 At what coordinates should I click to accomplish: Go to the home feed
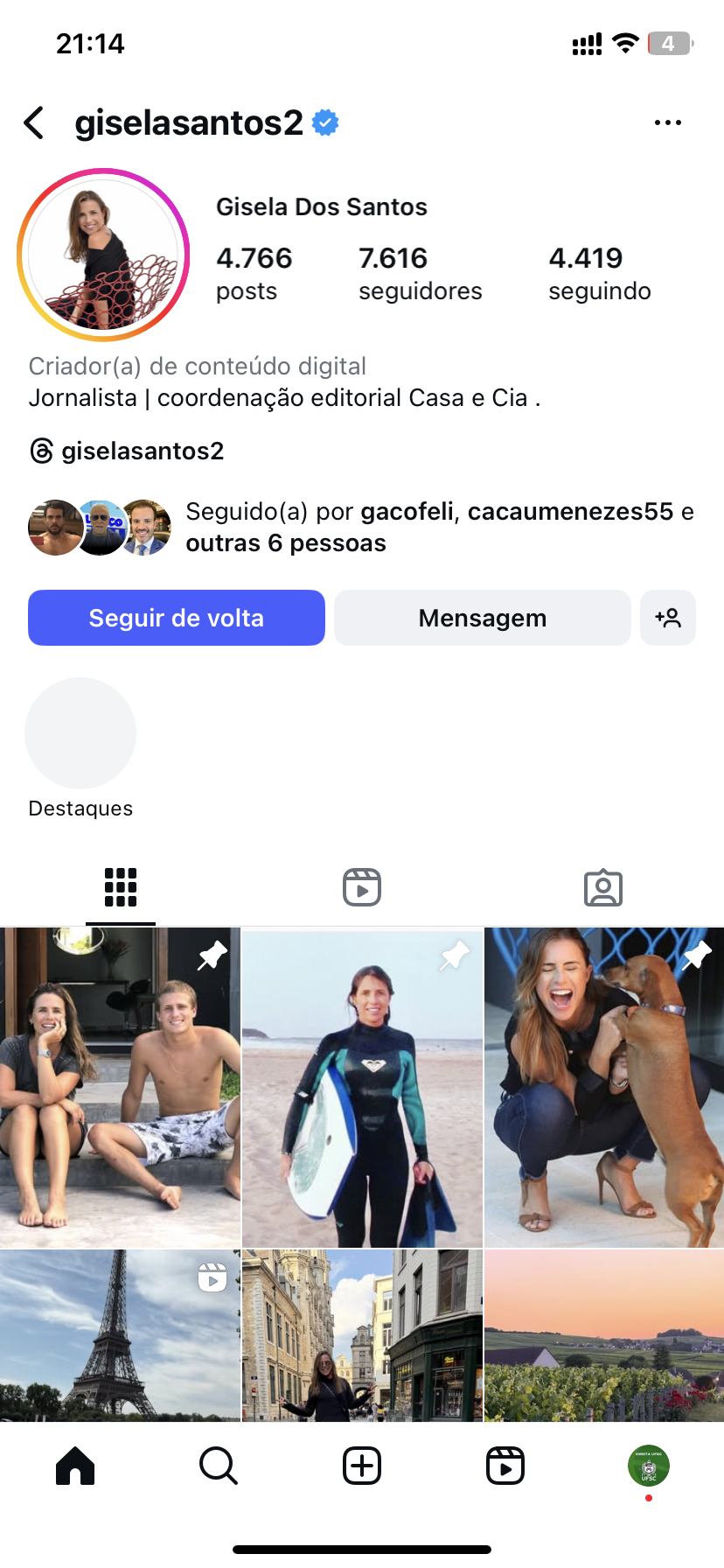pos(75,1466)
